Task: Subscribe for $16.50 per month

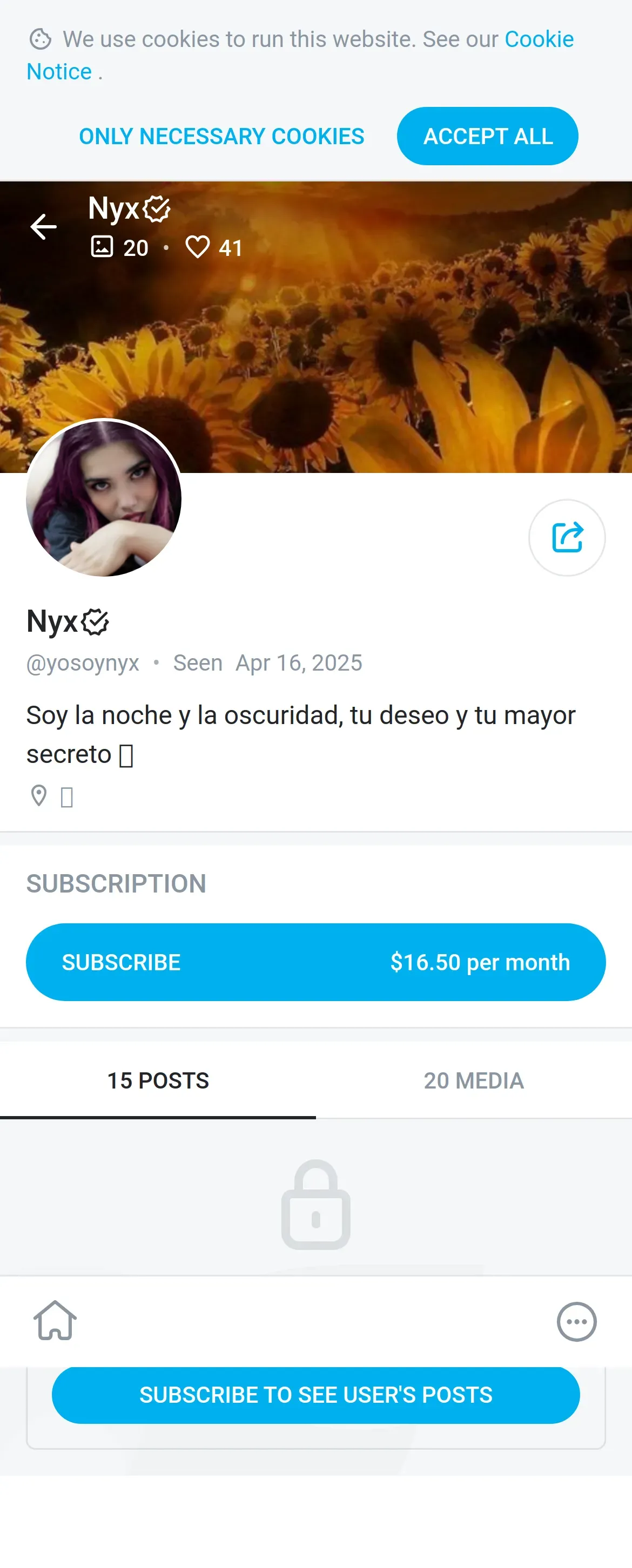Action: click(315, 962)
